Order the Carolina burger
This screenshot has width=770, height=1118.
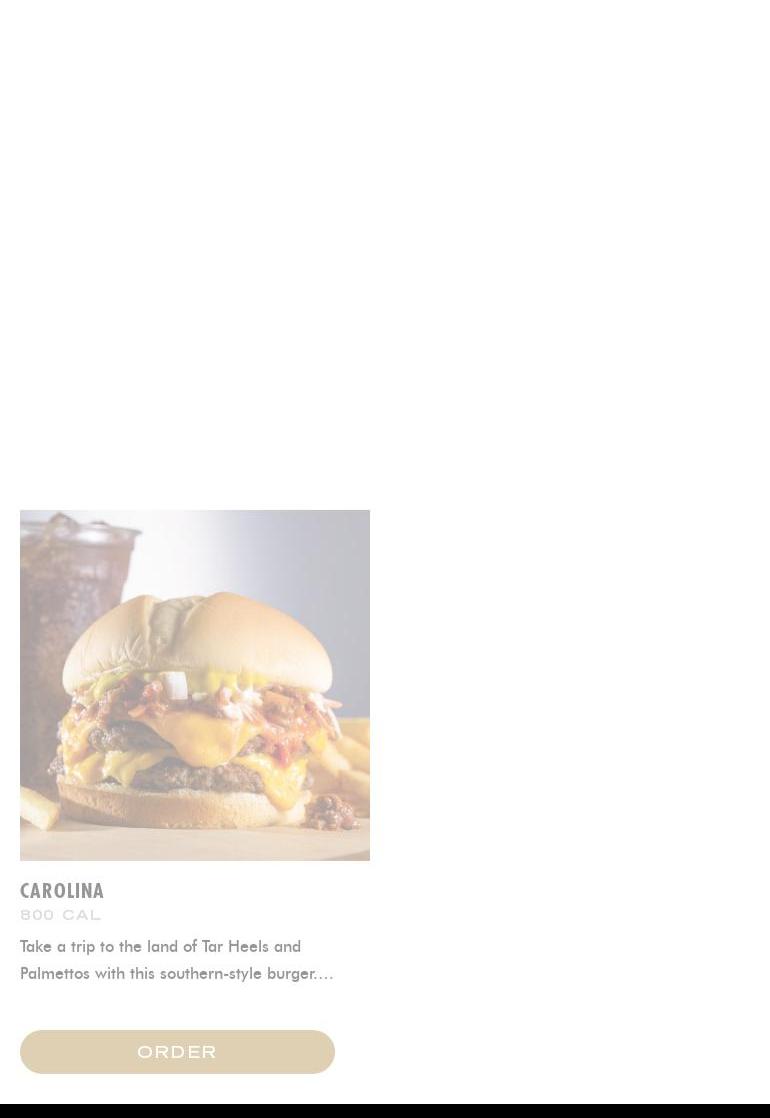pos(177,1052)
